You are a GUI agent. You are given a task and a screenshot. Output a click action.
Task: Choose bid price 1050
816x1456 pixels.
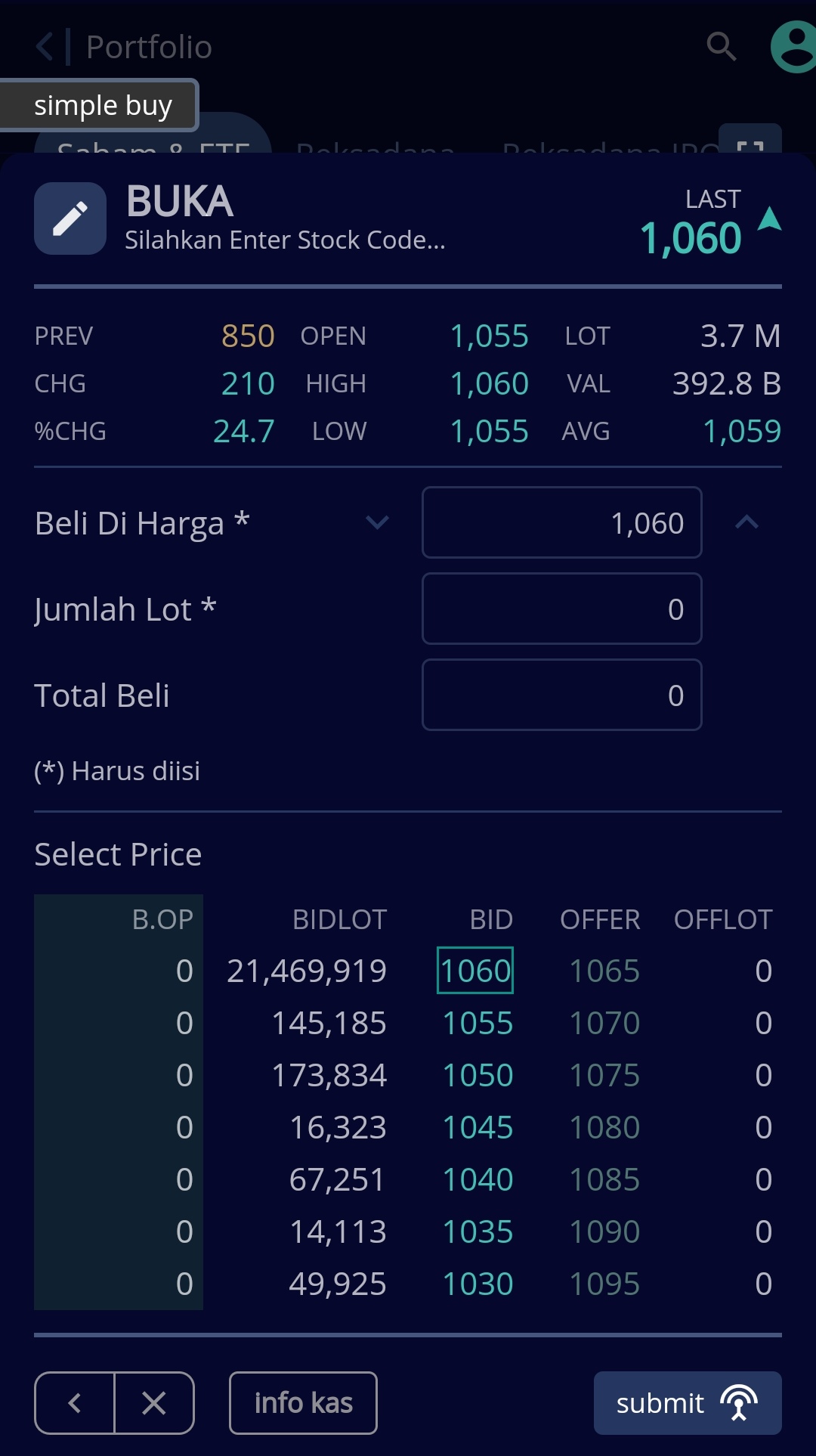(478, 1075)
